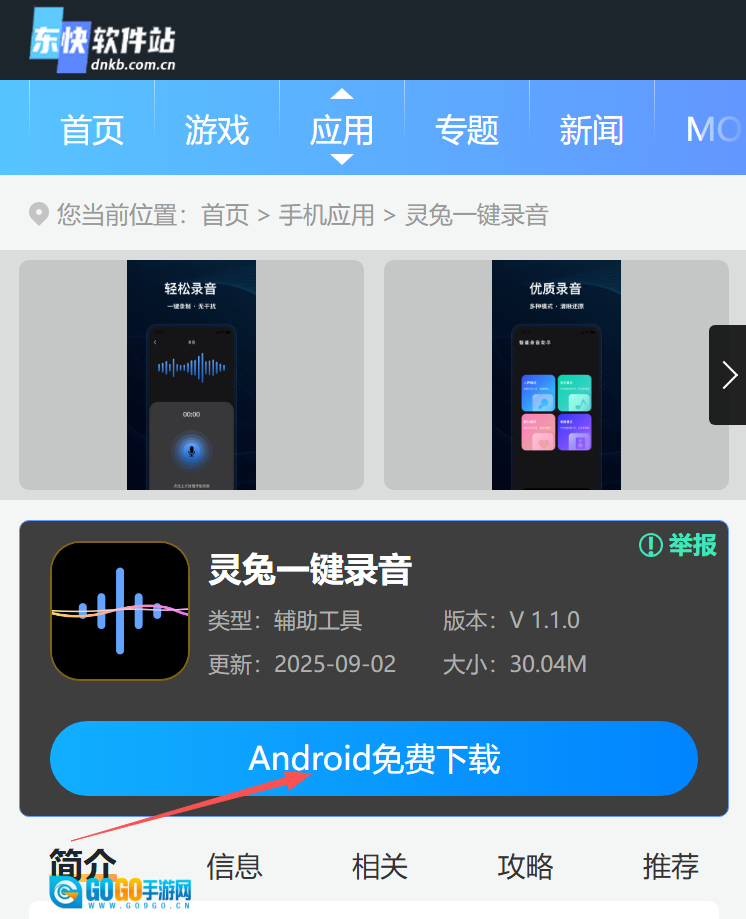Show the 推荐 tab
This screenshot has height=919, width=746.
coord(670,866)
